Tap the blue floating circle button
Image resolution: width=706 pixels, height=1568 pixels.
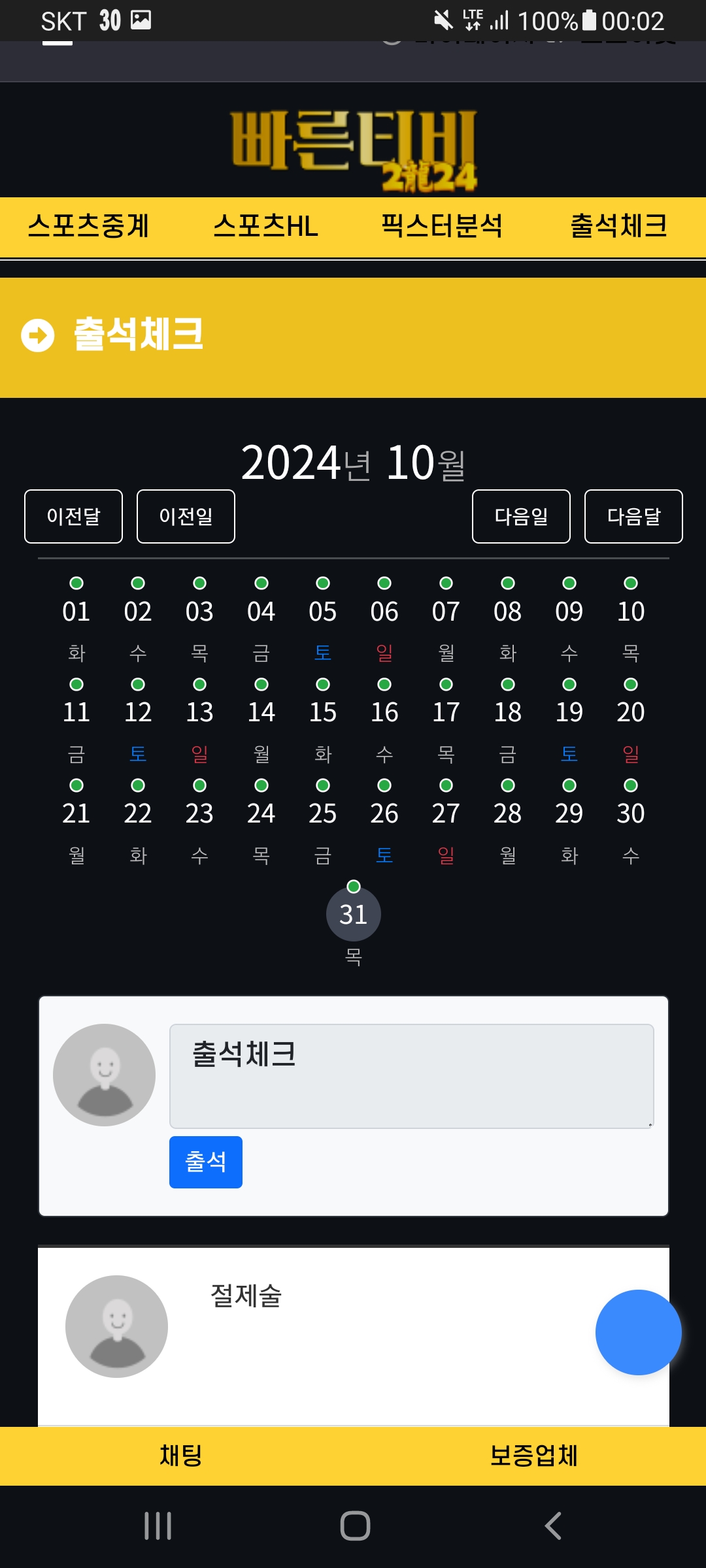(x=639, y=1332)
